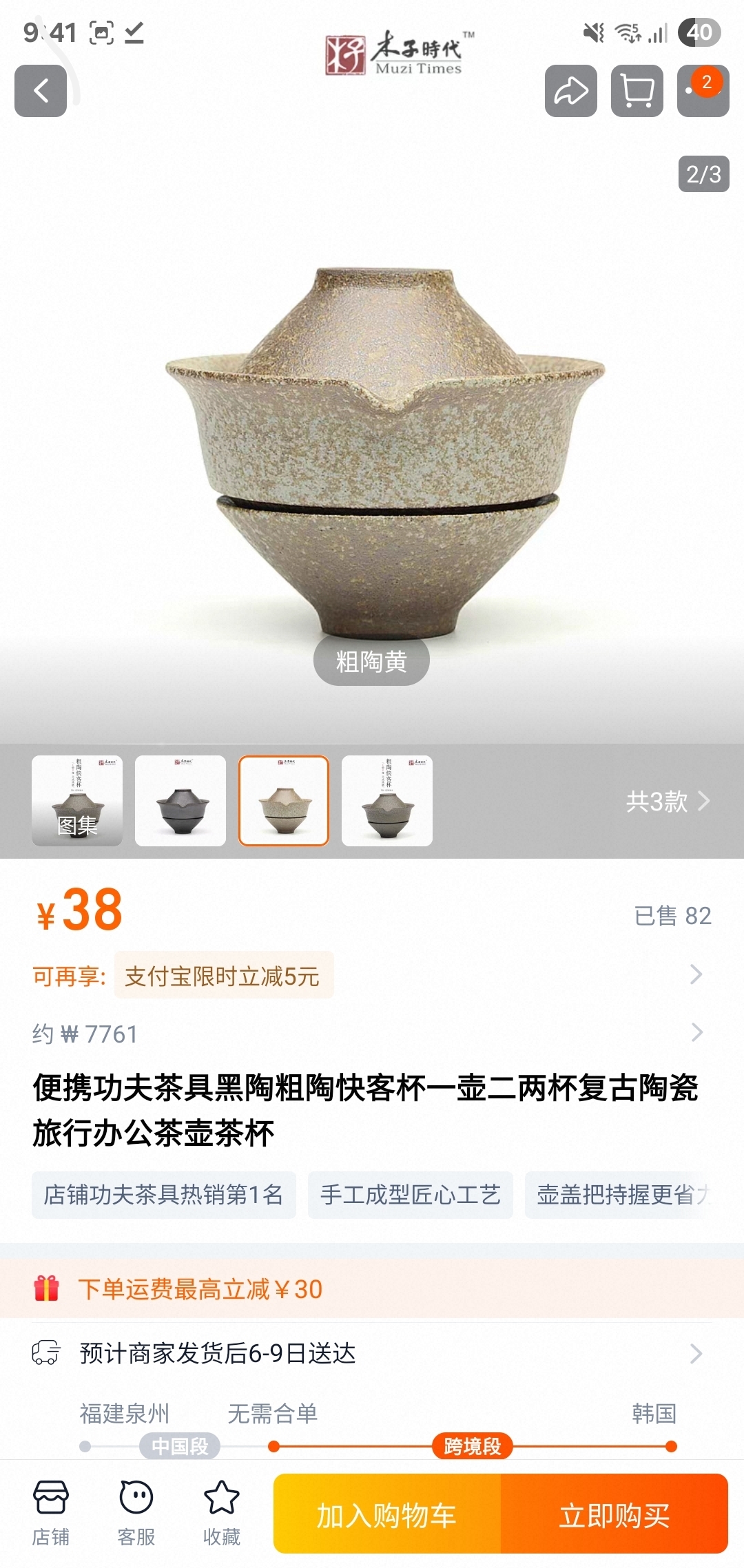Select the 粗陶黄 variant thumbnail
This screenshot has width=744, height=1568.
tap(284, 801)
